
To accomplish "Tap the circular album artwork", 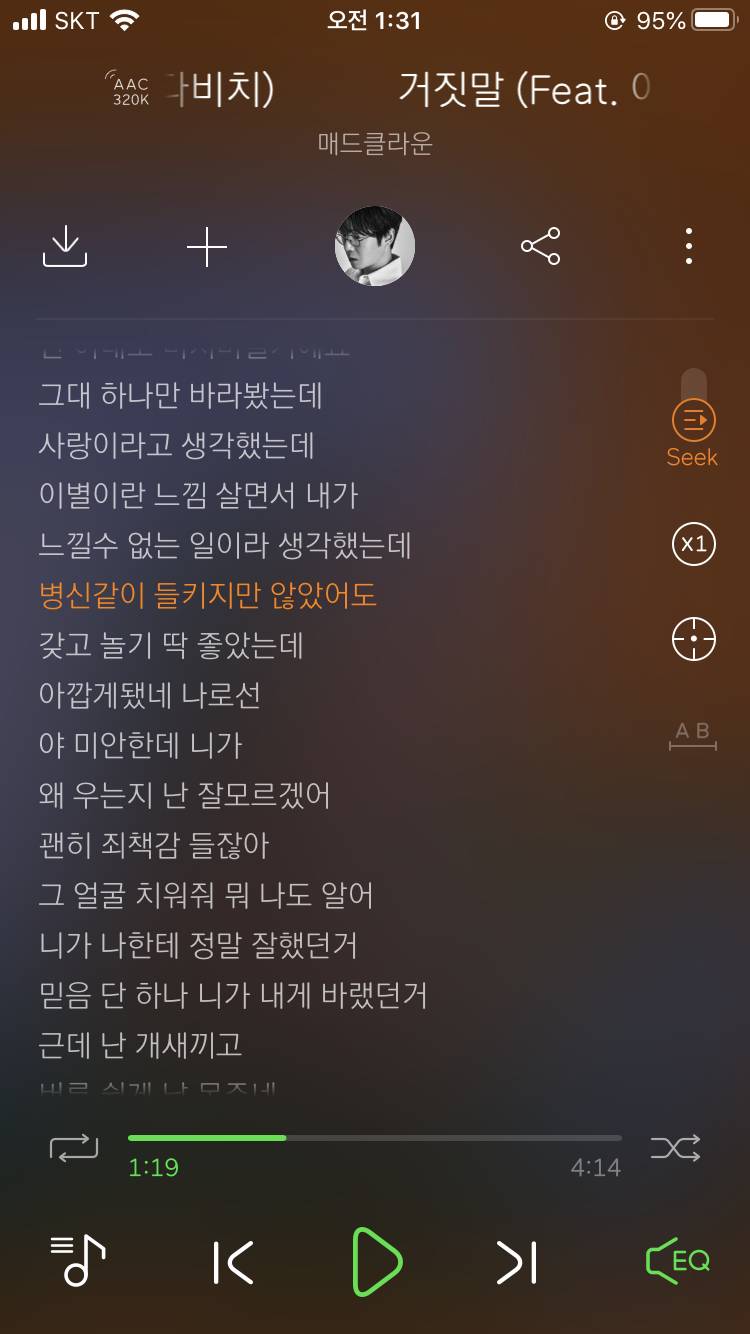I will click(375, 246).
